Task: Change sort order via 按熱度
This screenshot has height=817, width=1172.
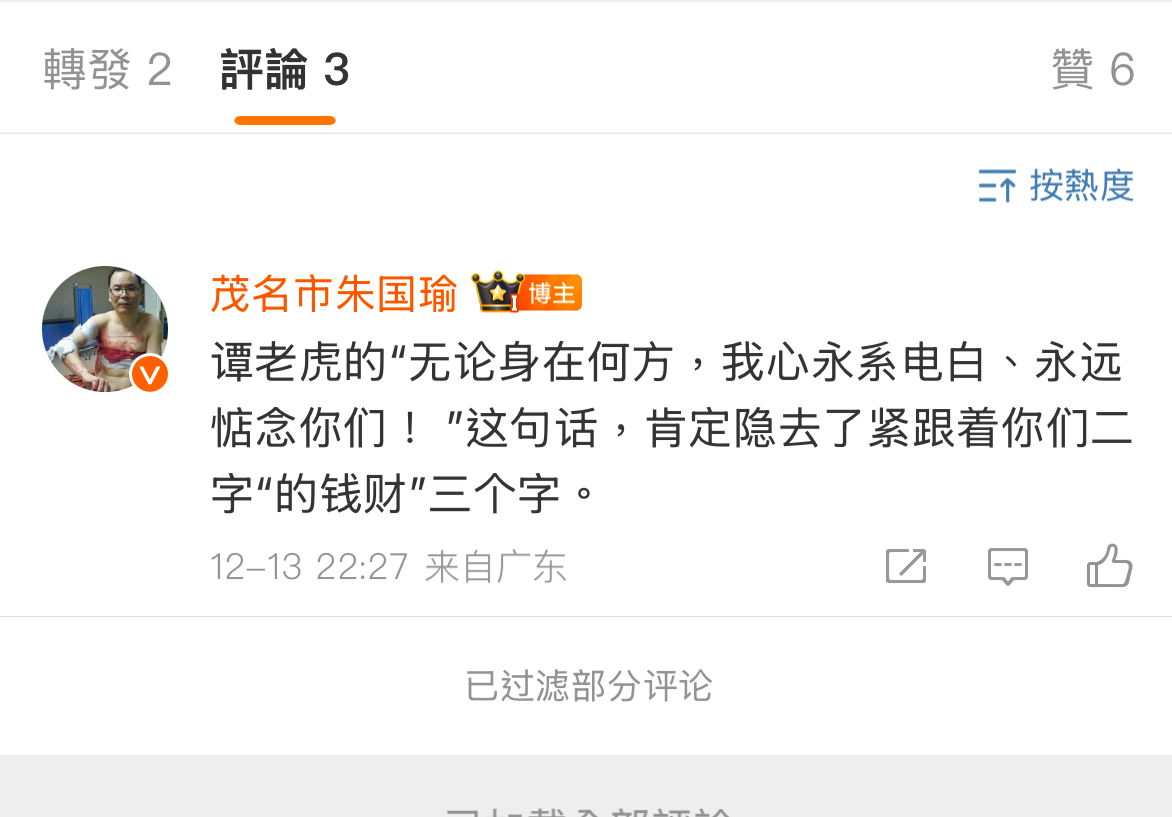Action: point(1056,186)
